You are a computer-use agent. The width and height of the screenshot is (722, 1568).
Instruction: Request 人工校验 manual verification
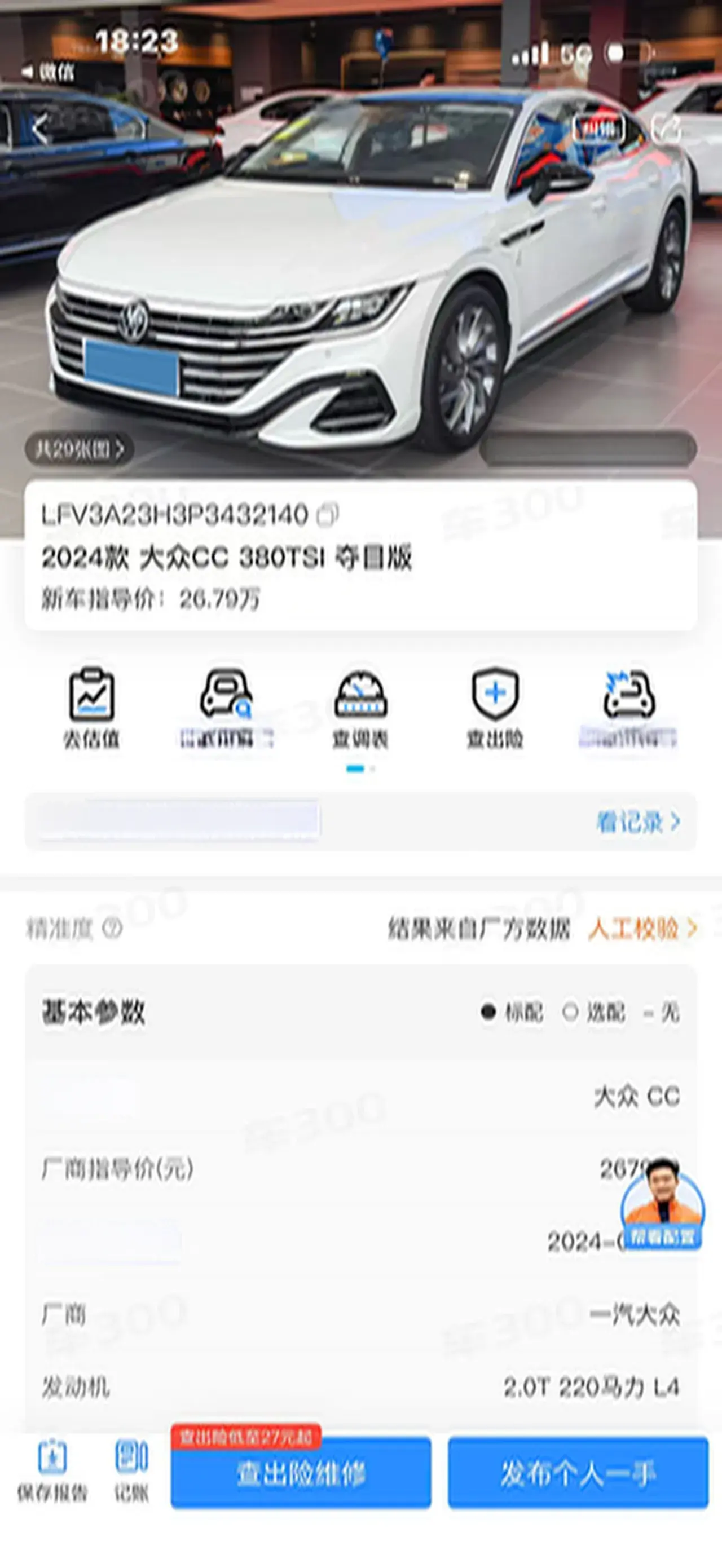click(642, 929)
